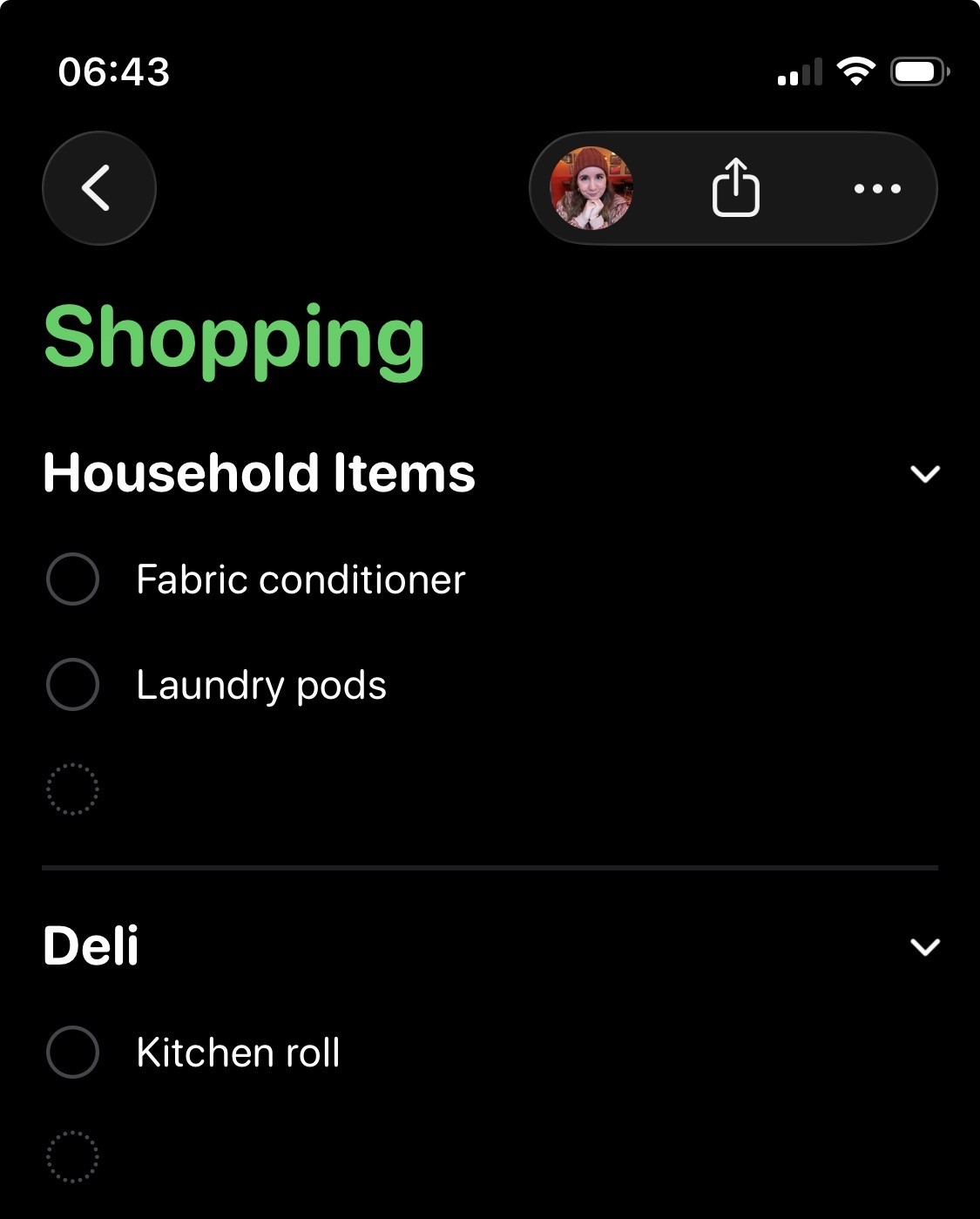Collapse the Deli section
Screen dimensions: 980x1219
[x=924, y=947]
